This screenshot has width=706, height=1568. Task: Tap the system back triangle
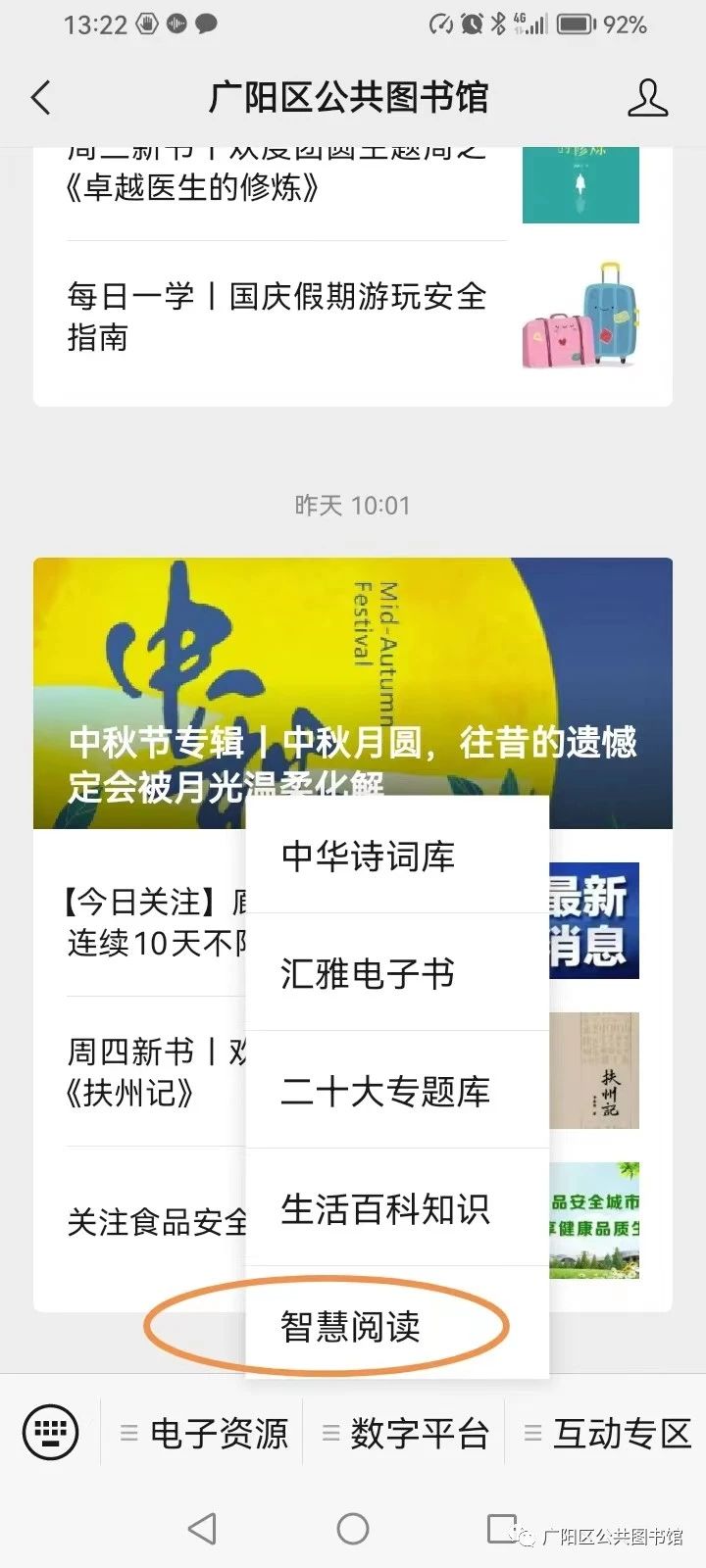click(202, 1528)
